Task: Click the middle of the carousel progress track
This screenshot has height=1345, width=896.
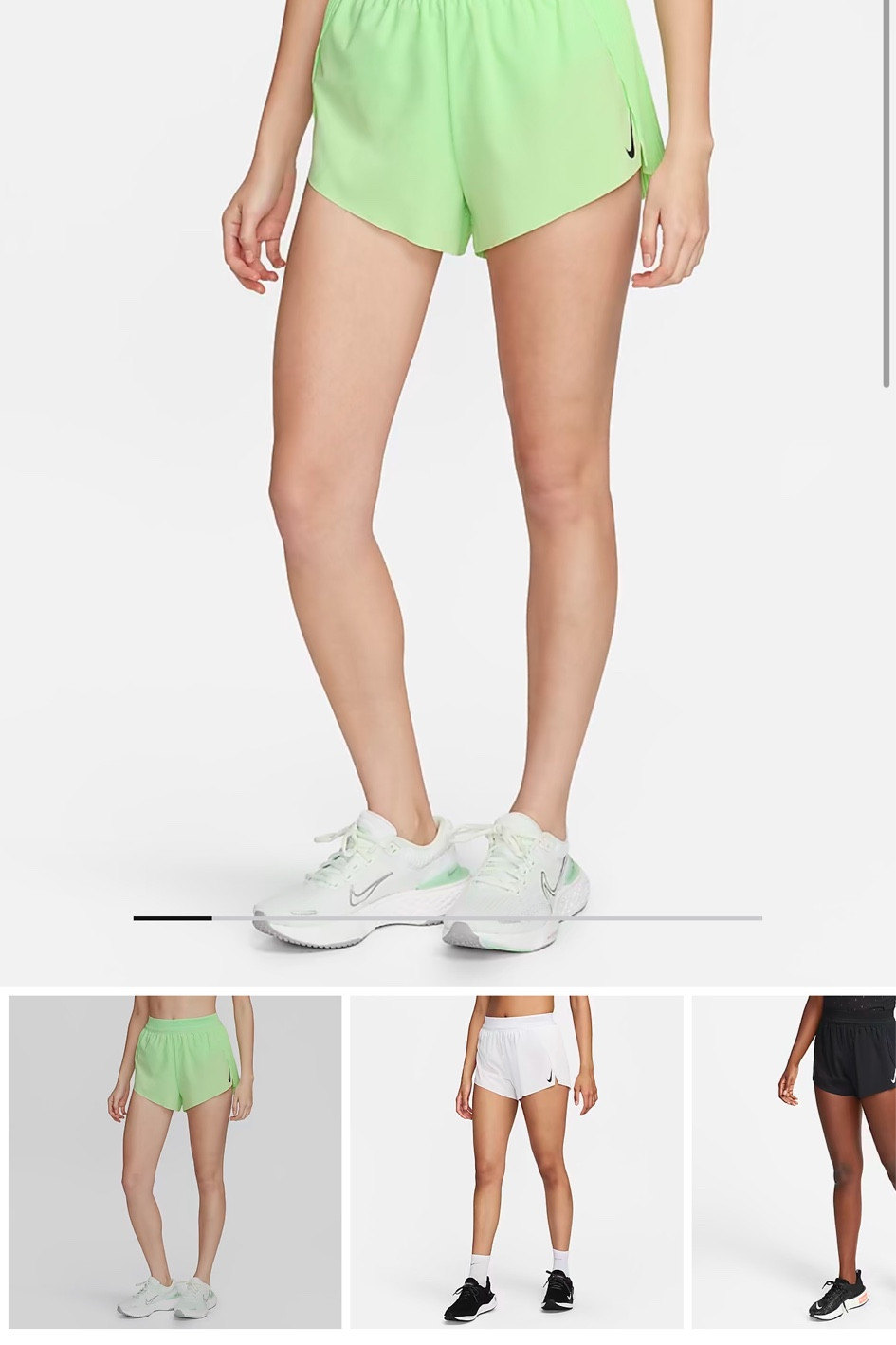Action: (x=446, y=918)
